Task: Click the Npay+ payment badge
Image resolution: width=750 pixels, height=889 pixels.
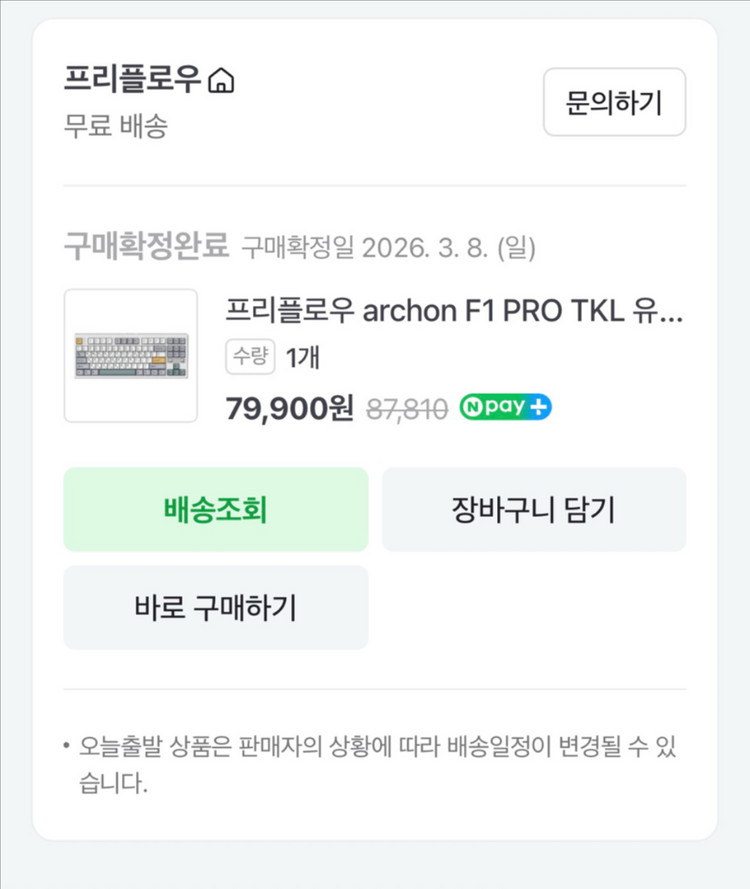Action: tap(504, 406)
